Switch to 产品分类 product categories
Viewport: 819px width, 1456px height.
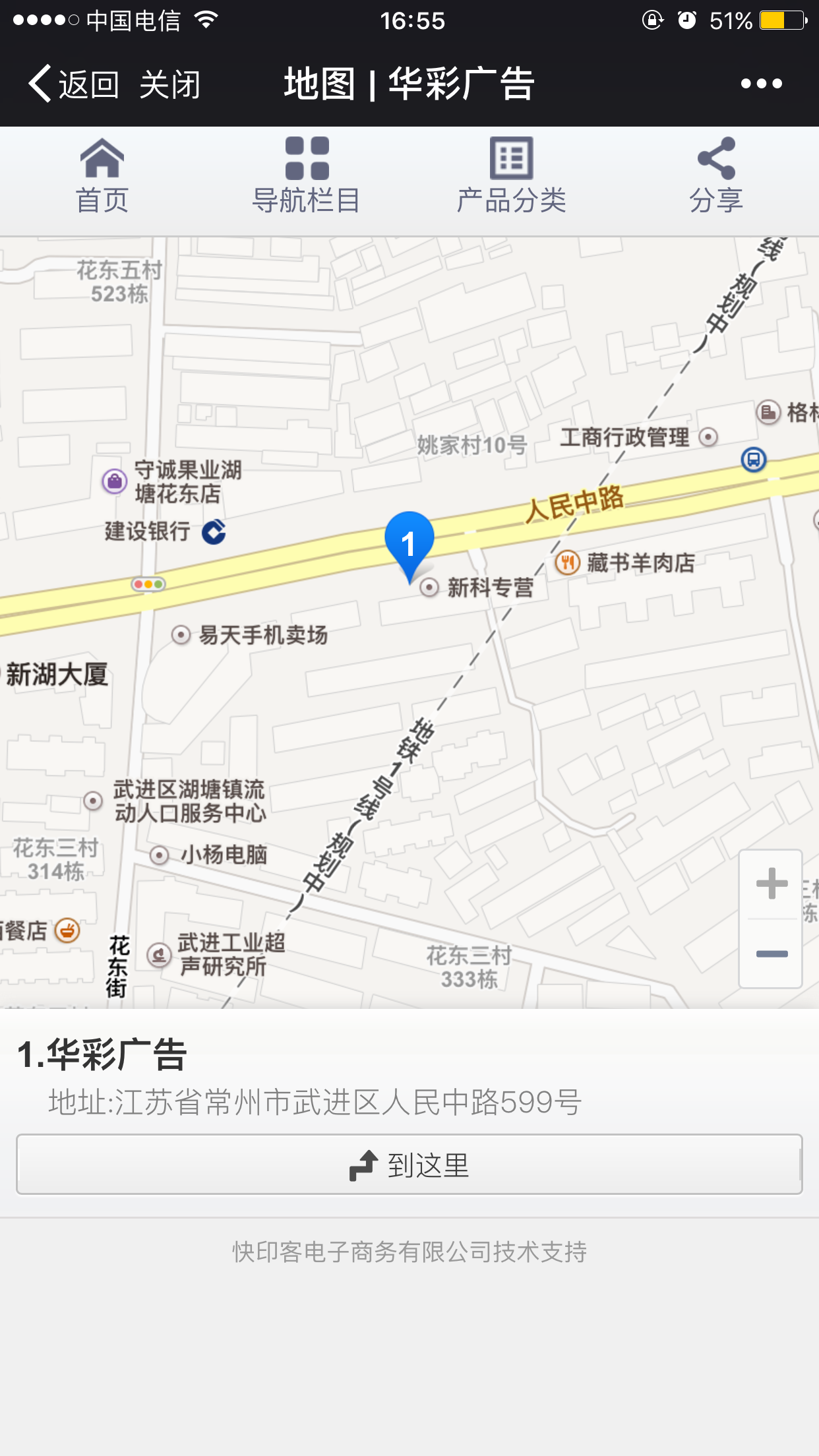512,176
